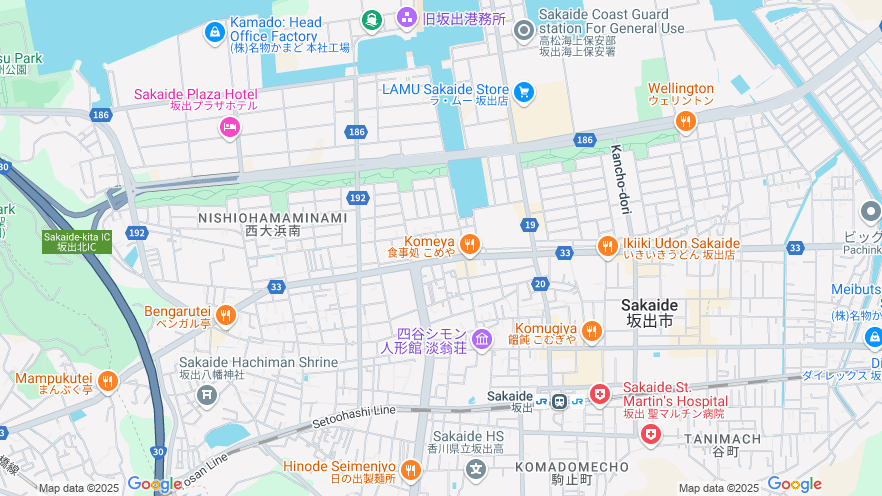This screenshot has width=882, height=496.
Task: Tap the Sakaide train station icon
Action: 559,401
